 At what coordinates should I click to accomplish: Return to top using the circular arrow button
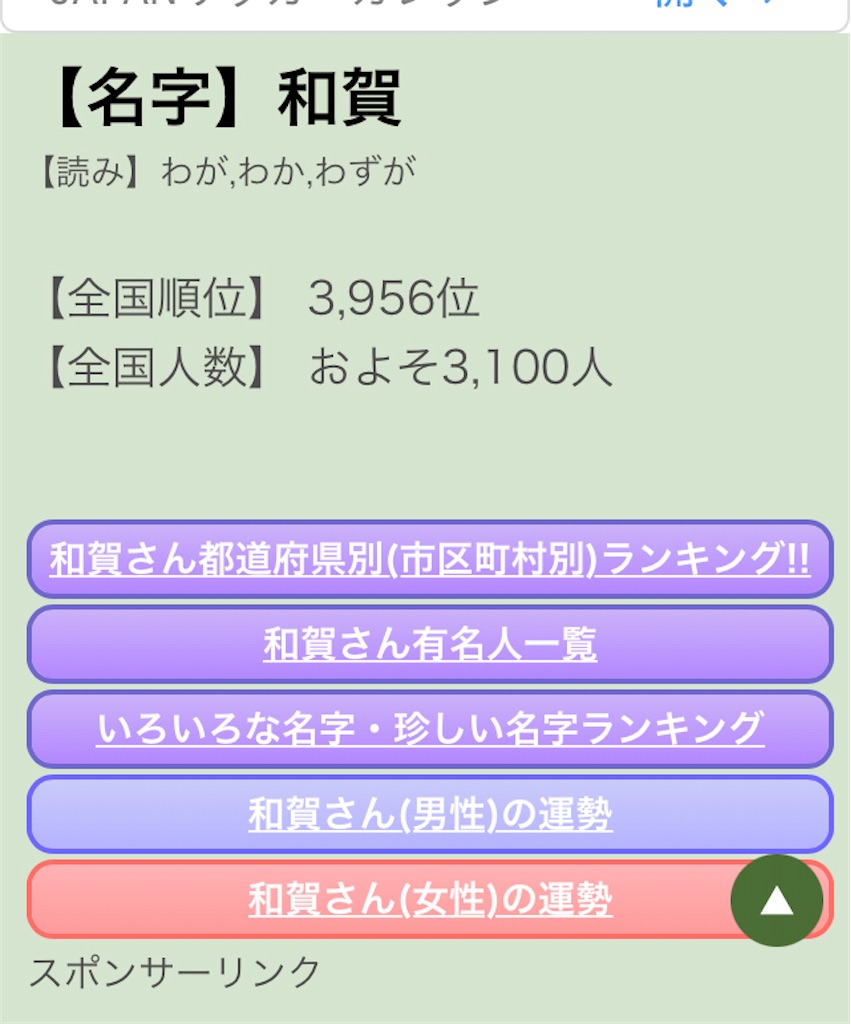(x=776, y=899)
